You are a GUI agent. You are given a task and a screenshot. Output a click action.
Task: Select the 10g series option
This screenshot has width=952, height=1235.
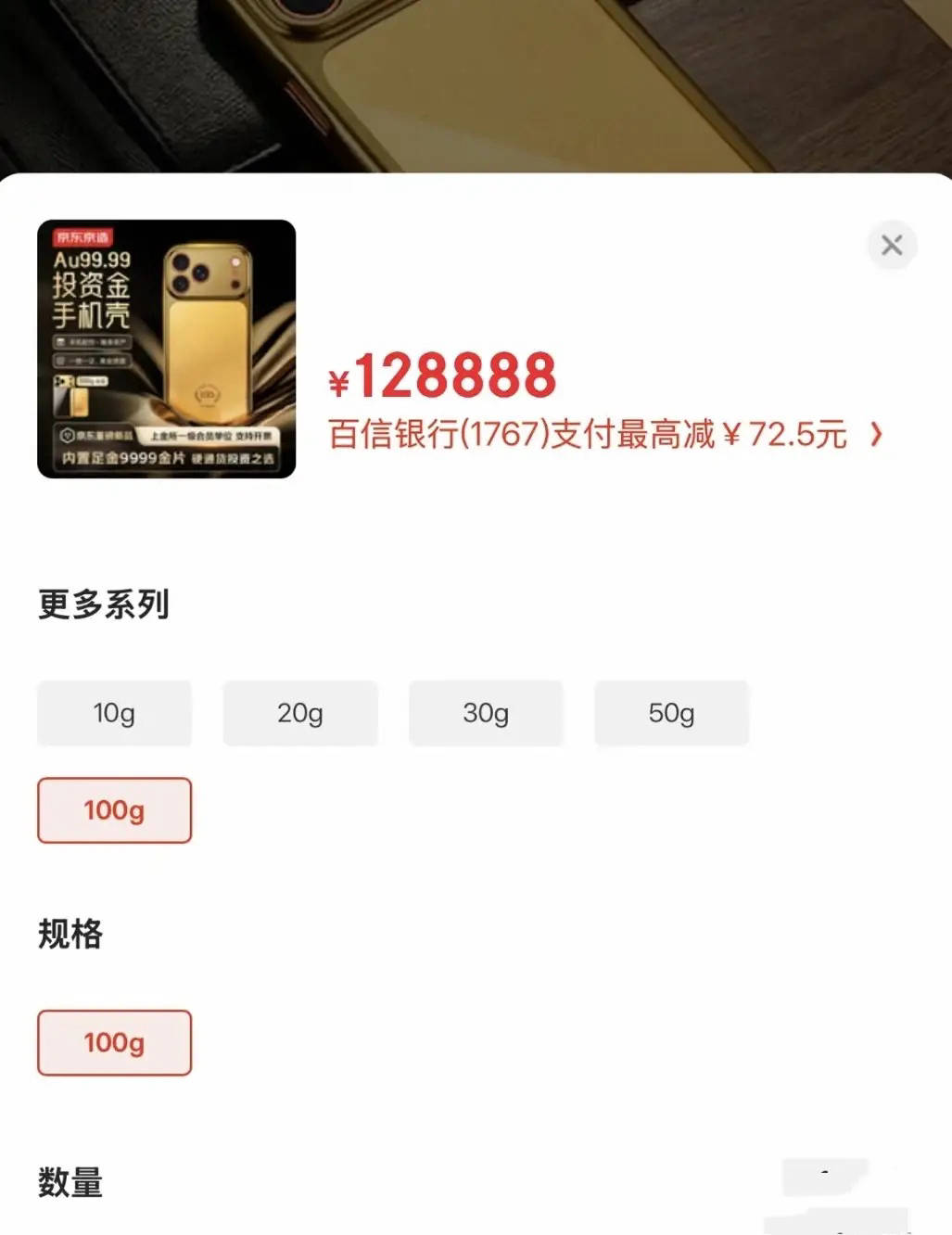click(x=114, y=713)
